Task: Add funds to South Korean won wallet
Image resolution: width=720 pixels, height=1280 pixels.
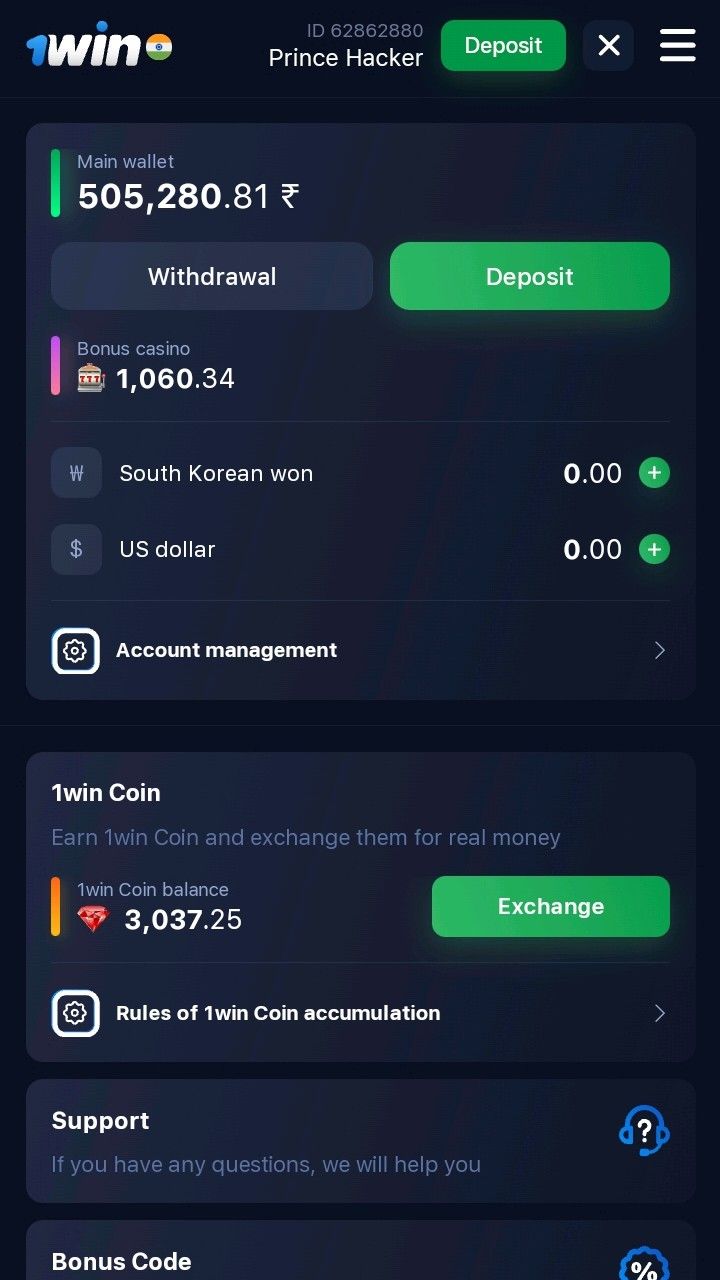Action: coord(654,473)
